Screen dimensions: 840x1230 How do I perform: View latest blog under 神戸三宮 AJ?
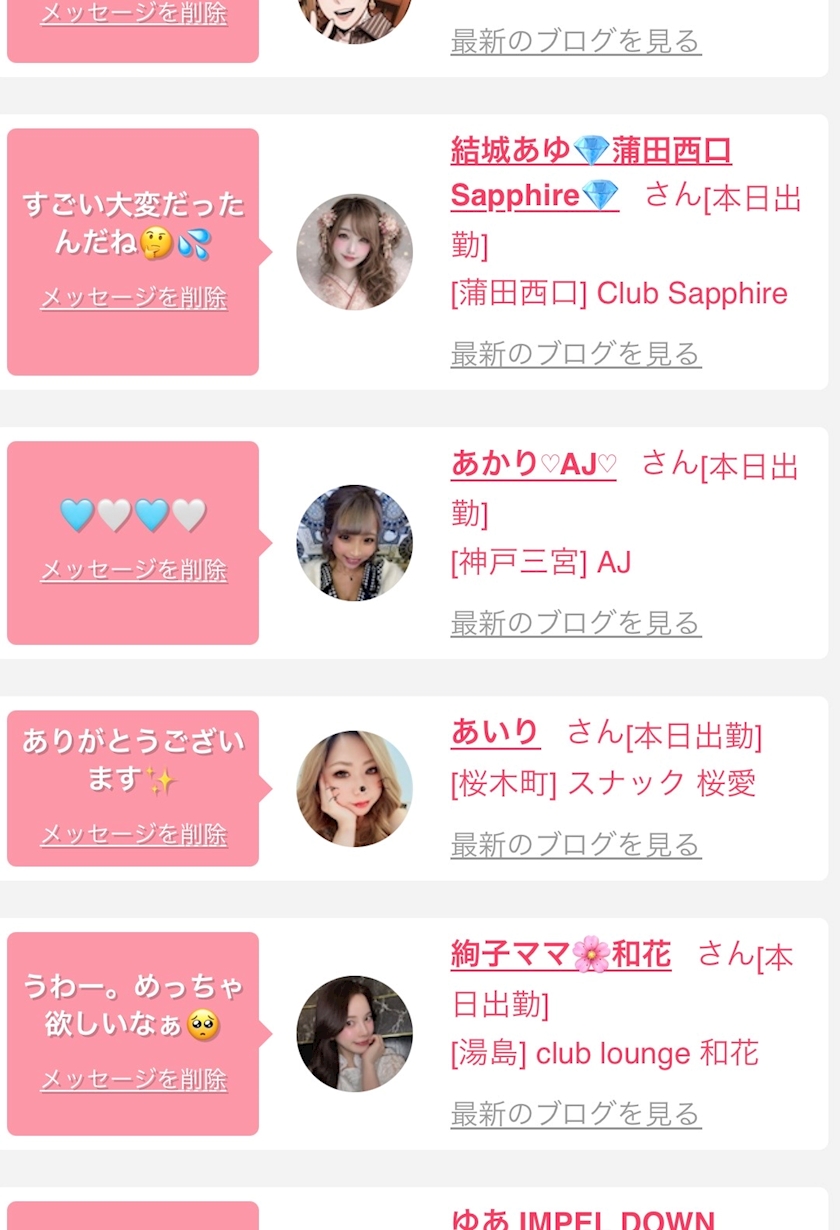coord(576,623)
